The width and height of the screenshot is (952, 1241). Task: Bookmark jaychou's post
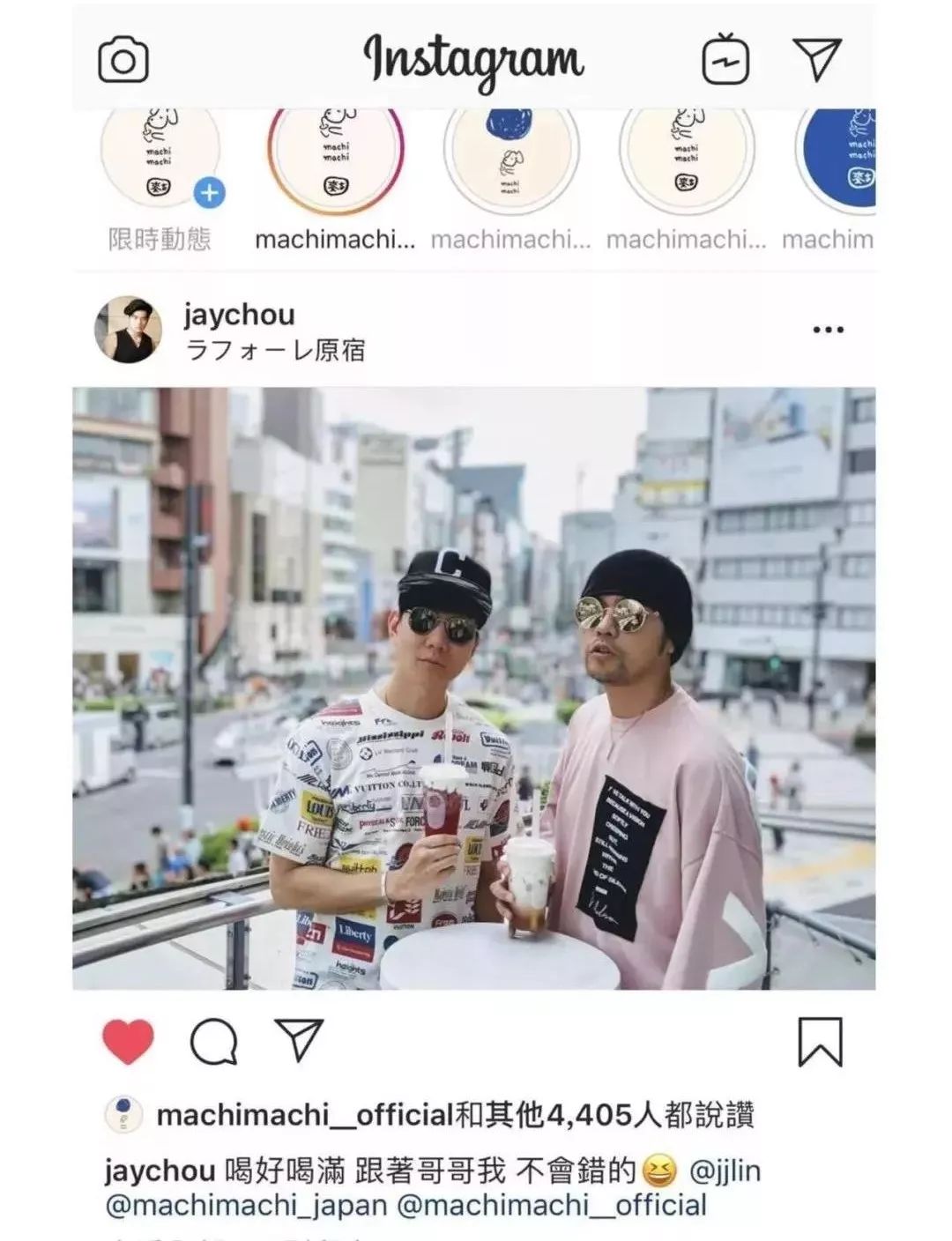820,1042
